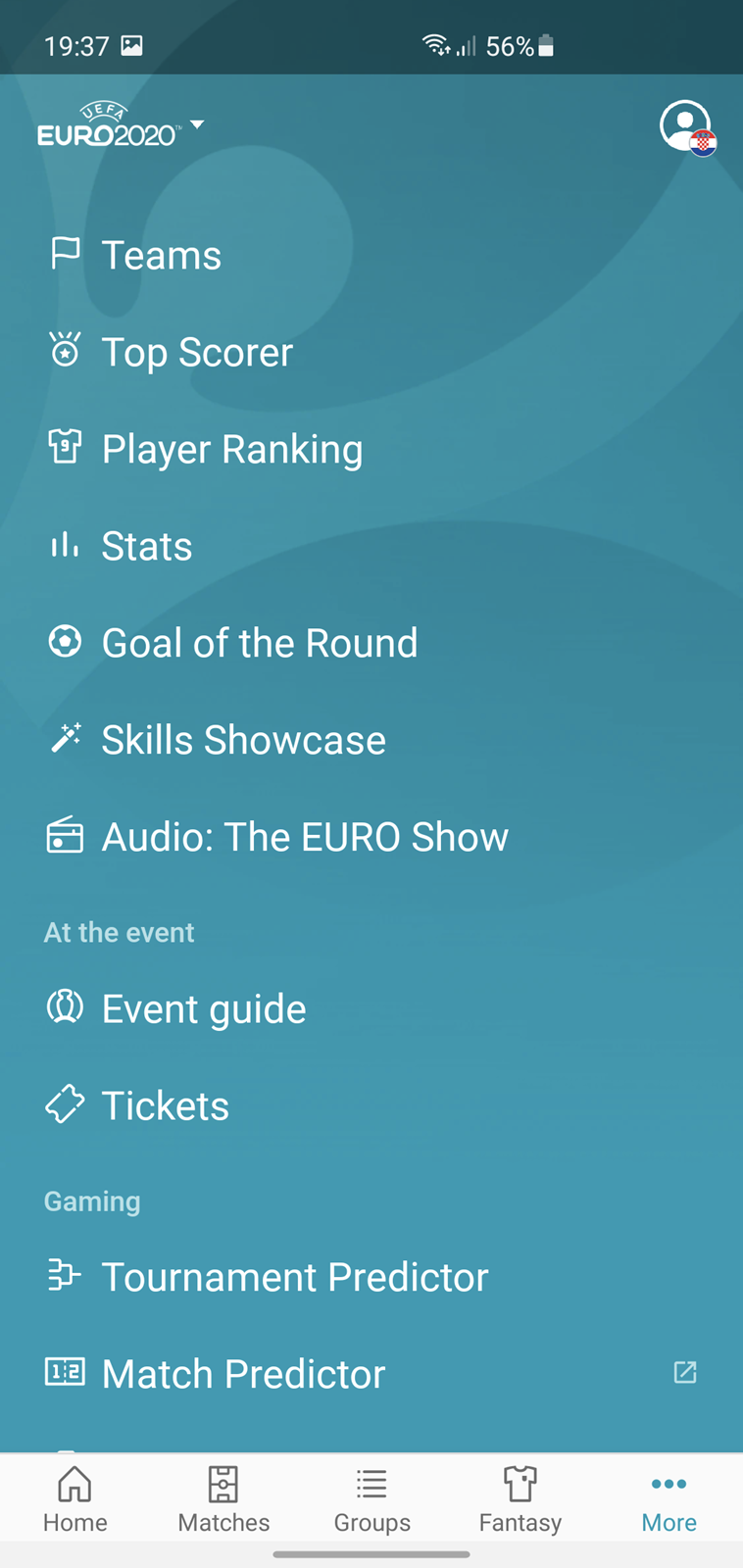Open the Teams menu item
Viewport: 743px width, 1568px height.
point(371,255)
